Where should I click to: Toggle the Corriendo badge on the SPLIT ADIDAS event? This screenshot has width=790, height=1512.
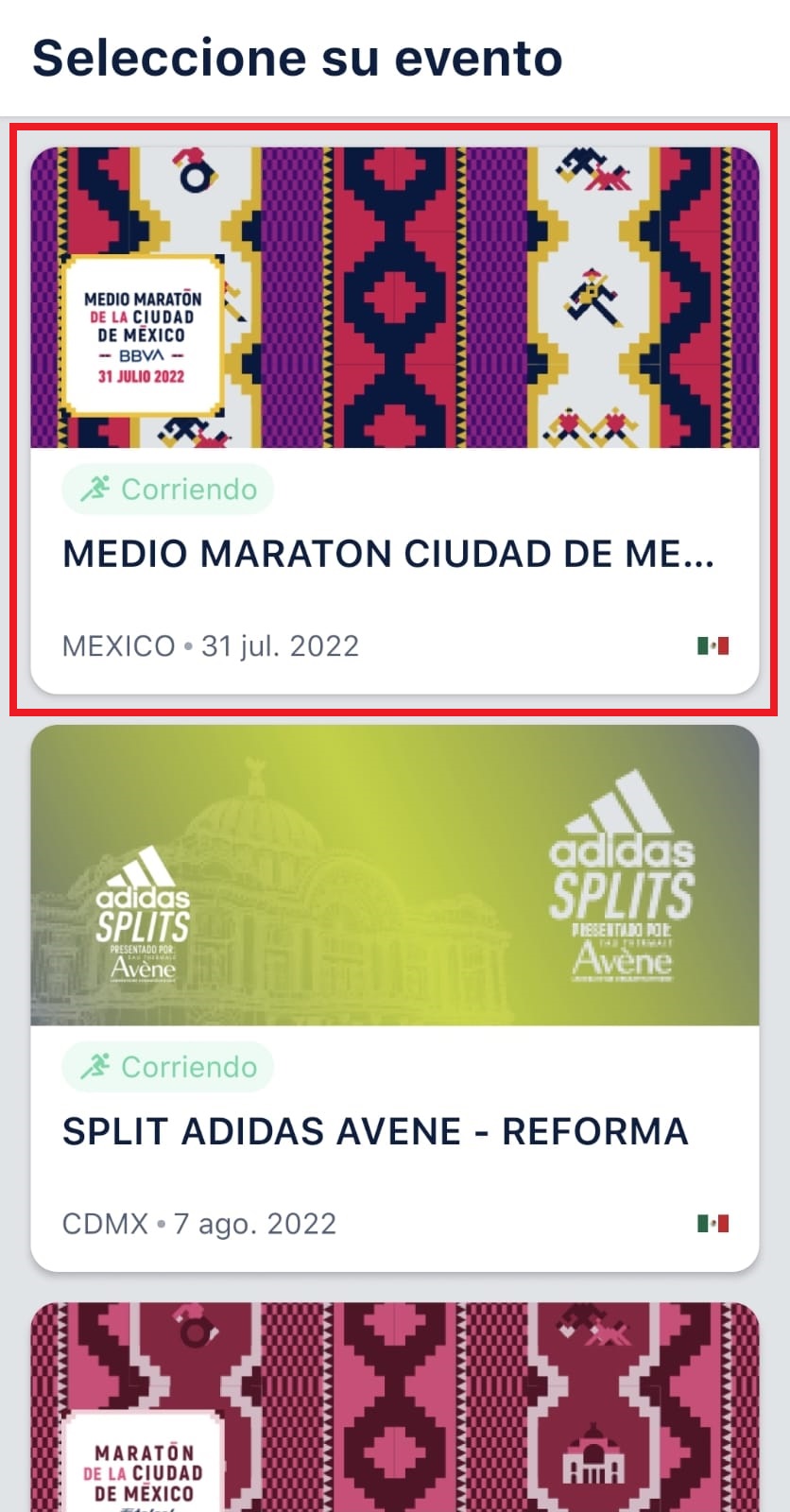tap(167, 1066)
